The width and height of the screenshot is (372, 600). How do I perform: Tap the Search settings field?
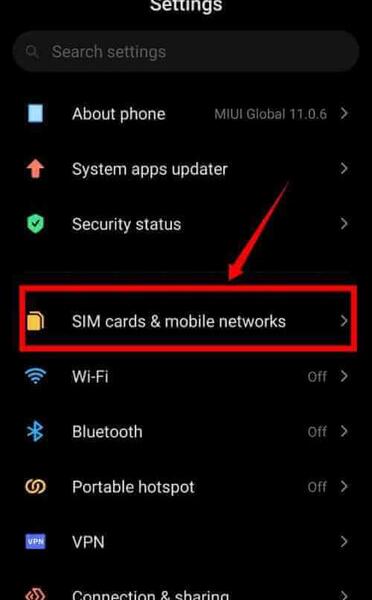pyautogui.click(x=186, y=52)
